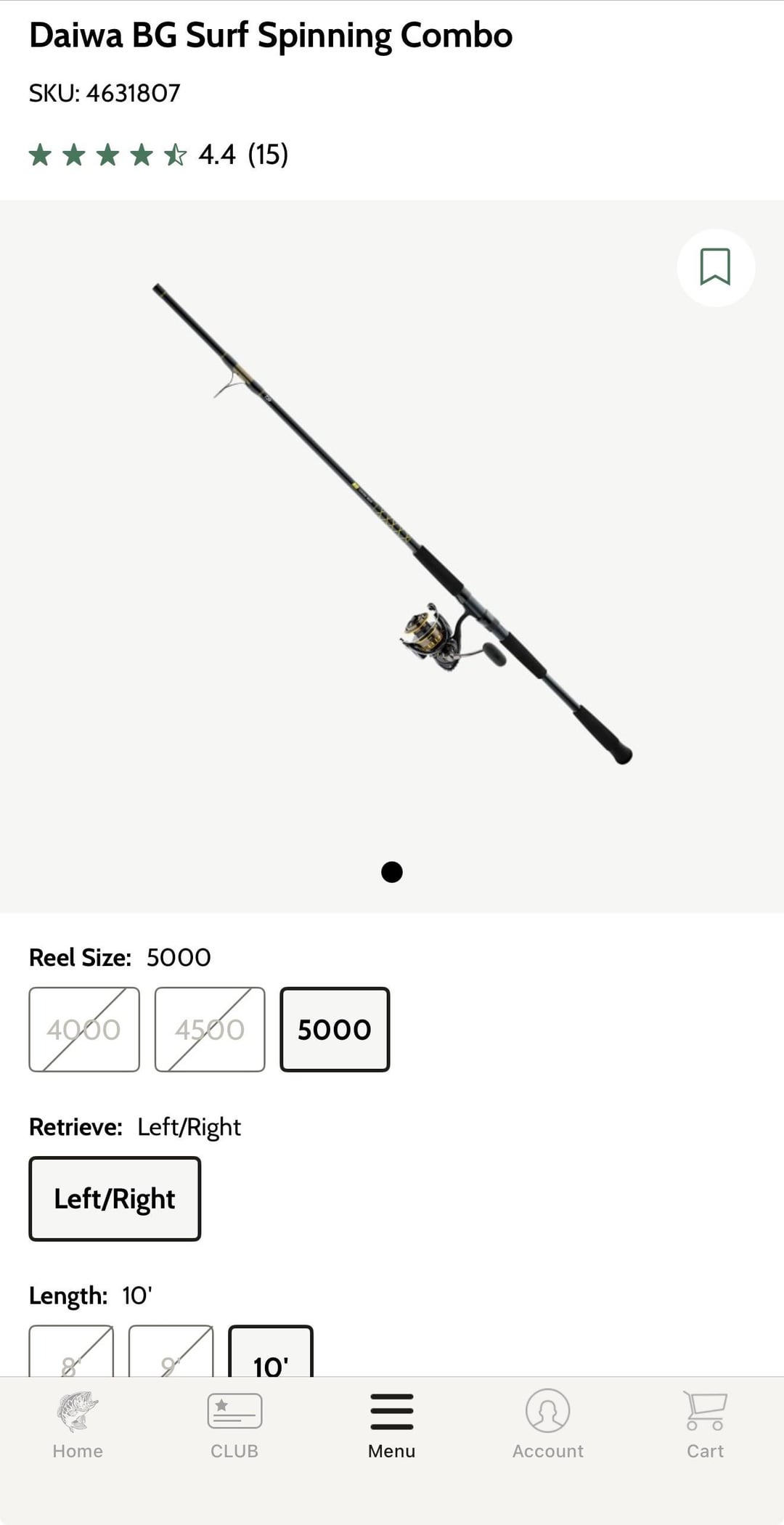Select the 4000 reel size

pos(84,1029)
